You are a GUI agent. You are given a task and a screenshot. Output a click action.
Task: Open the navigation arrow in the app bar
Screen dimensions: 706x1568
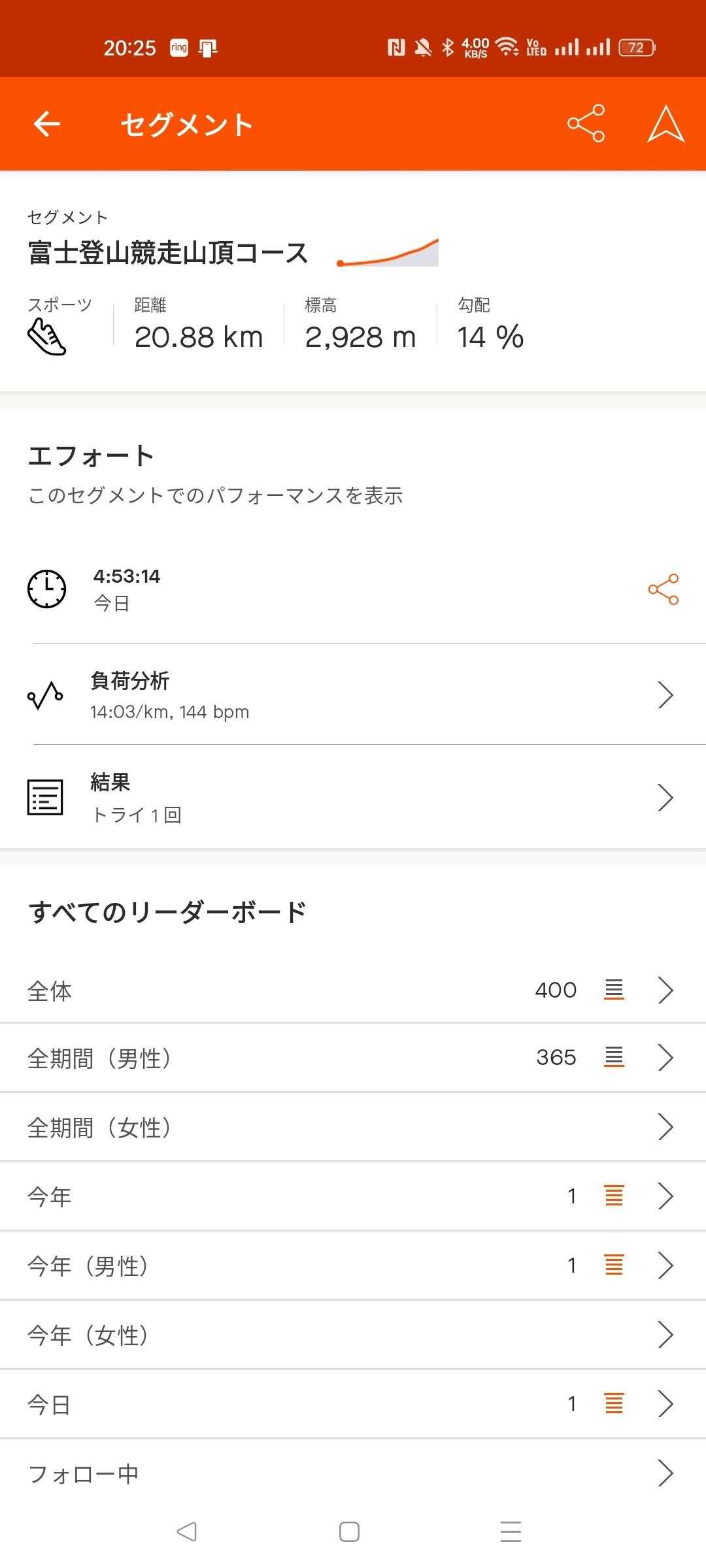tap(665, 123)
